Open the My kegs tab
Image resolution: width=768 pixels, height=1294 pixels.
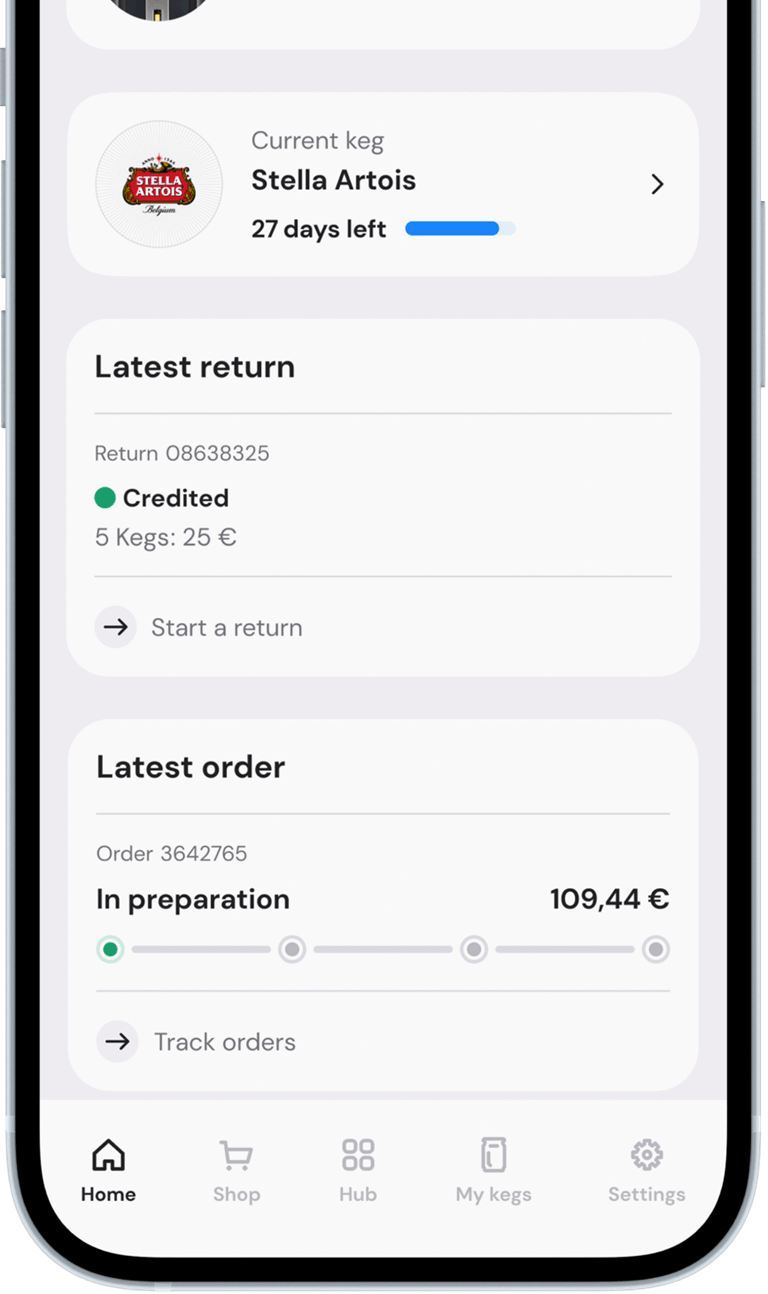493,1170
